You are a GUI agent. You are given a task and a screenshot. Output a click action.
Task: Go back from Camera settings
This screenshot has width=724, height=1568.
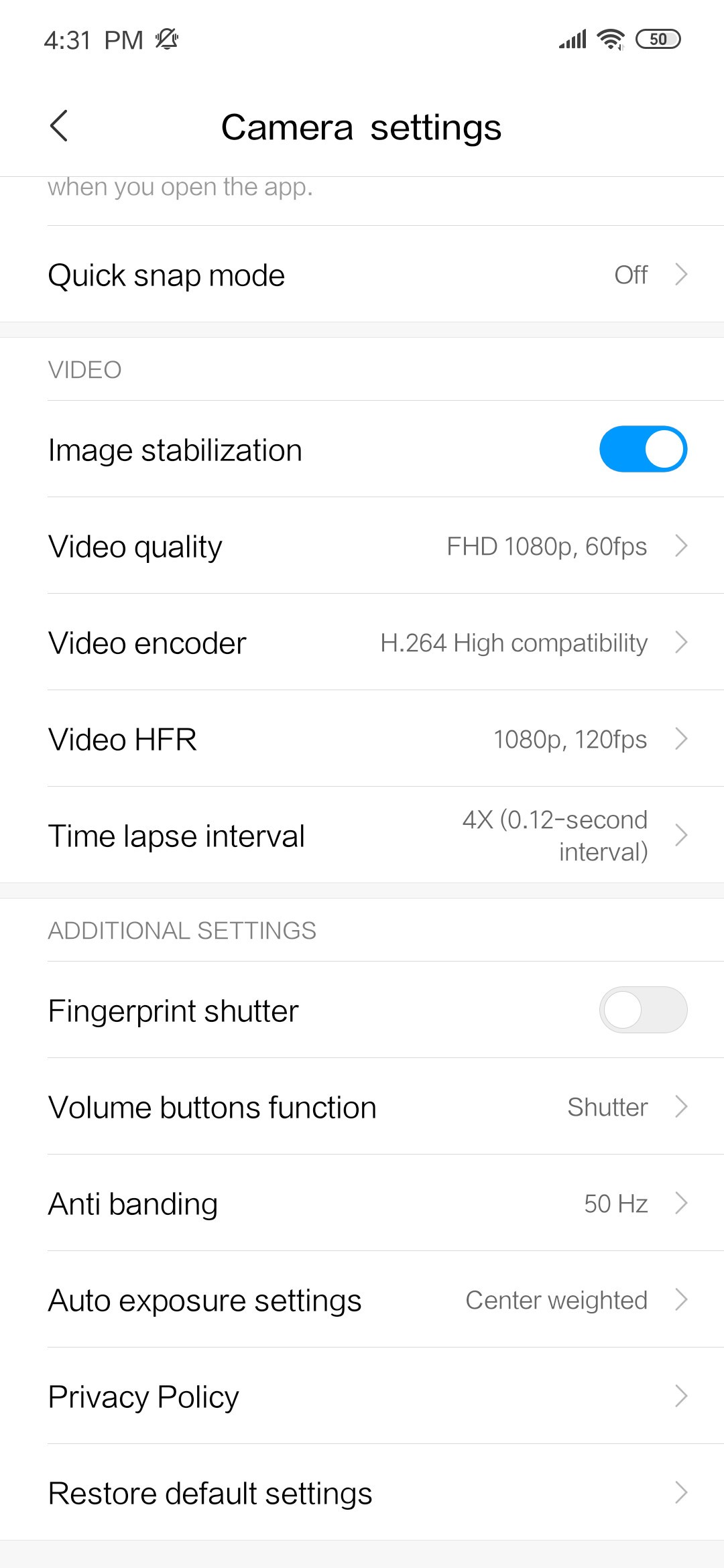(59, 126)
